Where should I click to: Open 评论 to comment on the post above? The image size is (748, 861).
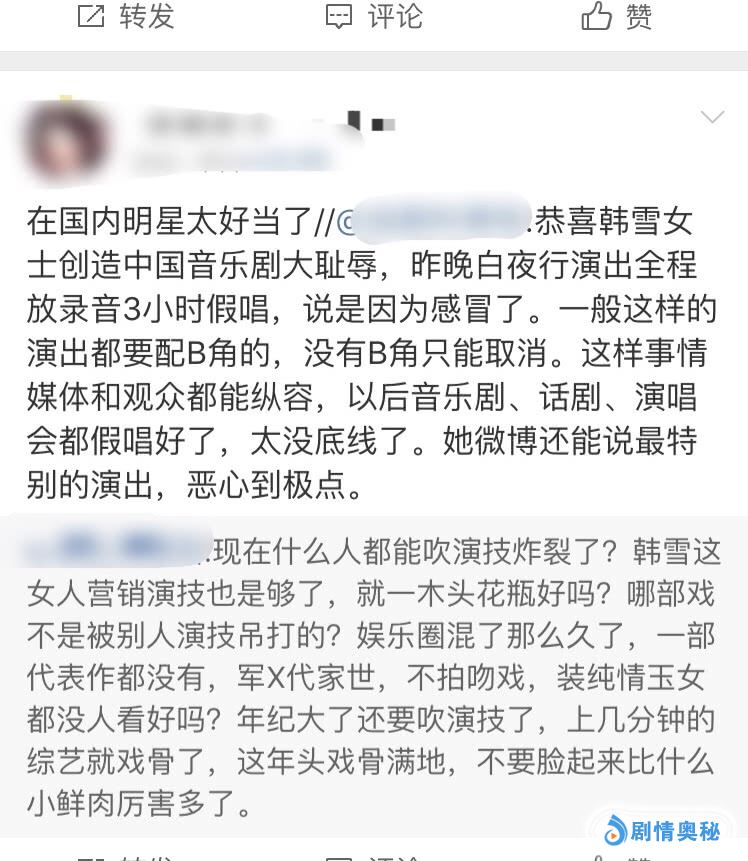[374, 17]
